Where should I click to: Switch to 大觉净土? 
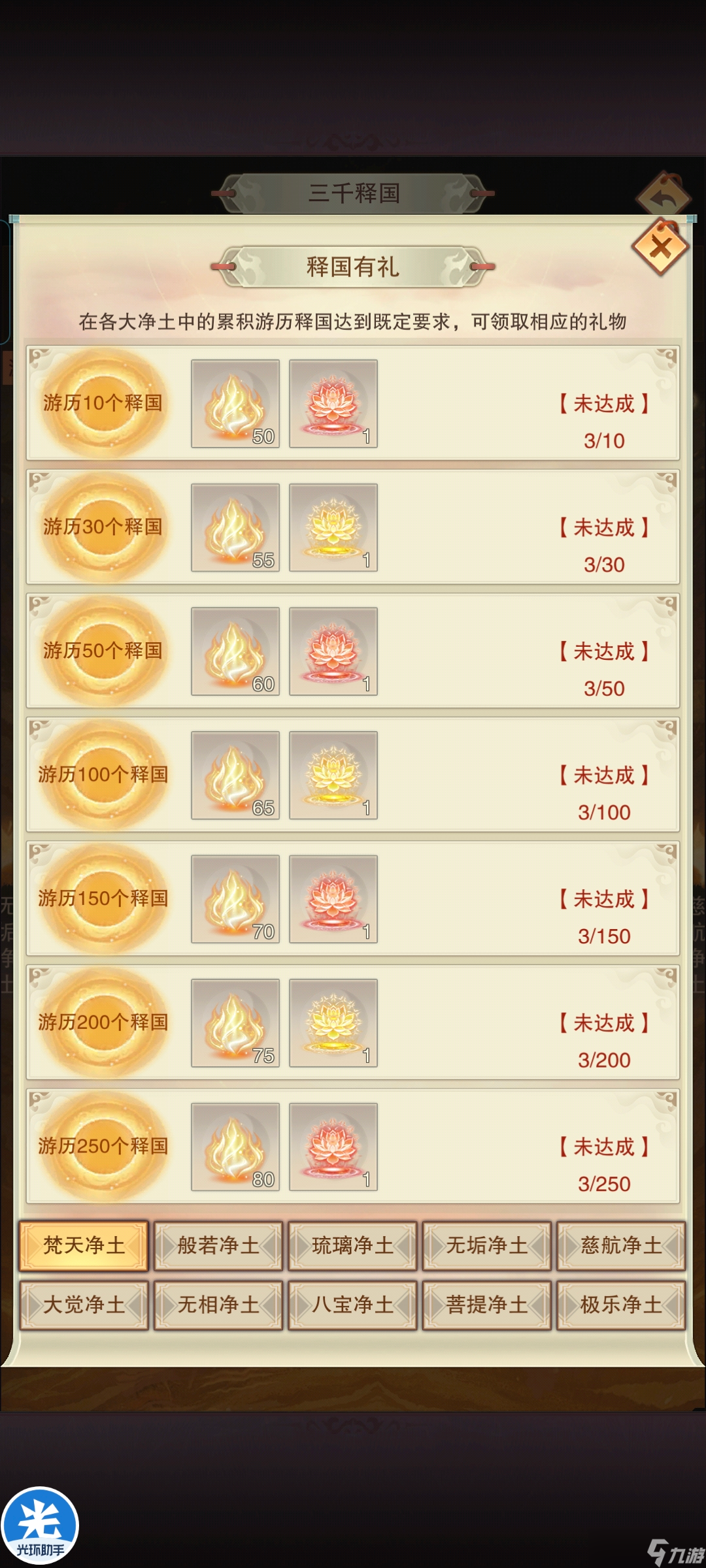(x=84, y=1305)
